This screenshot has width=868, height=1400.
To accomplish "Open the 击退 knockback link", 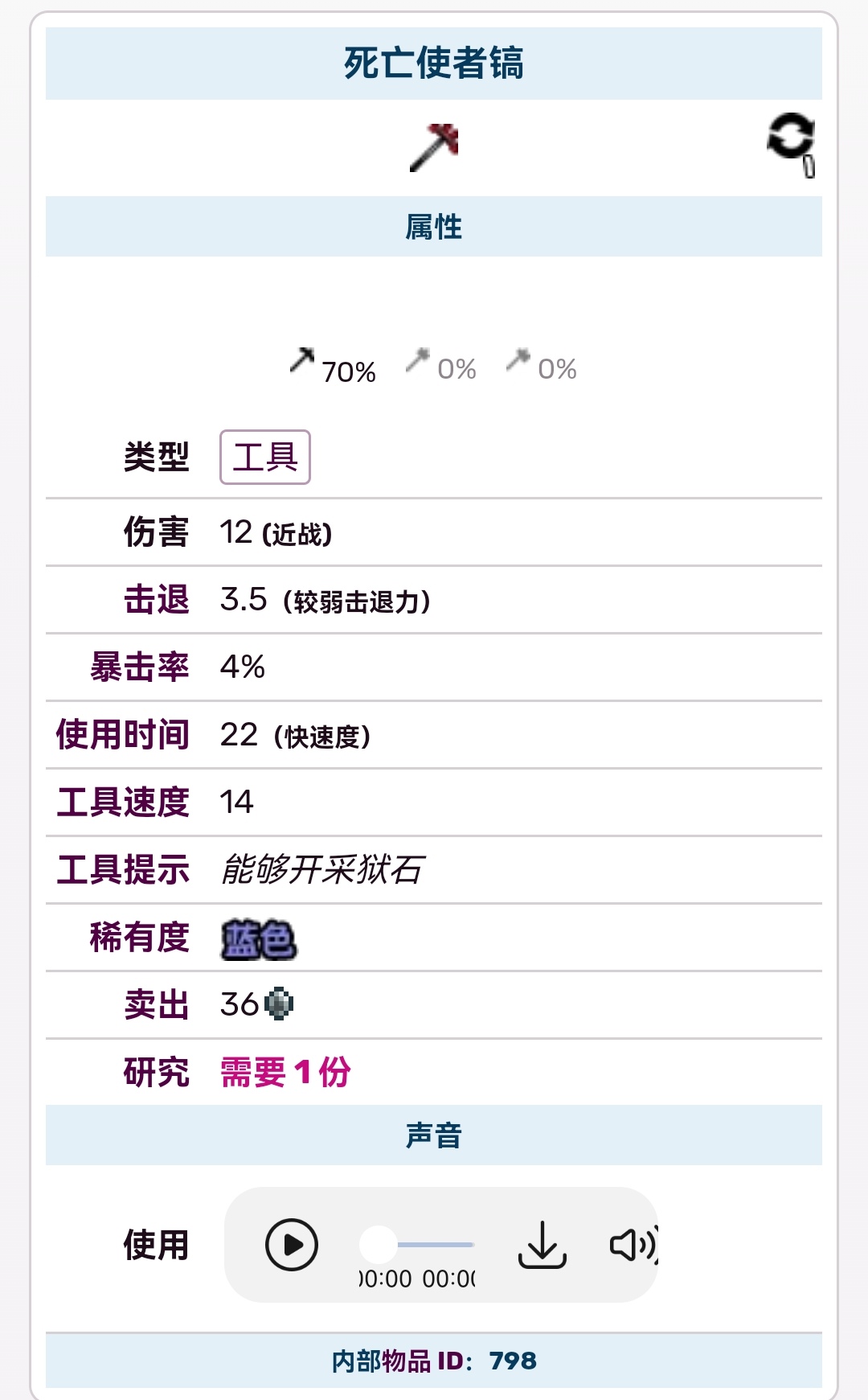I will pyautogui.click(x=157, y=599).
